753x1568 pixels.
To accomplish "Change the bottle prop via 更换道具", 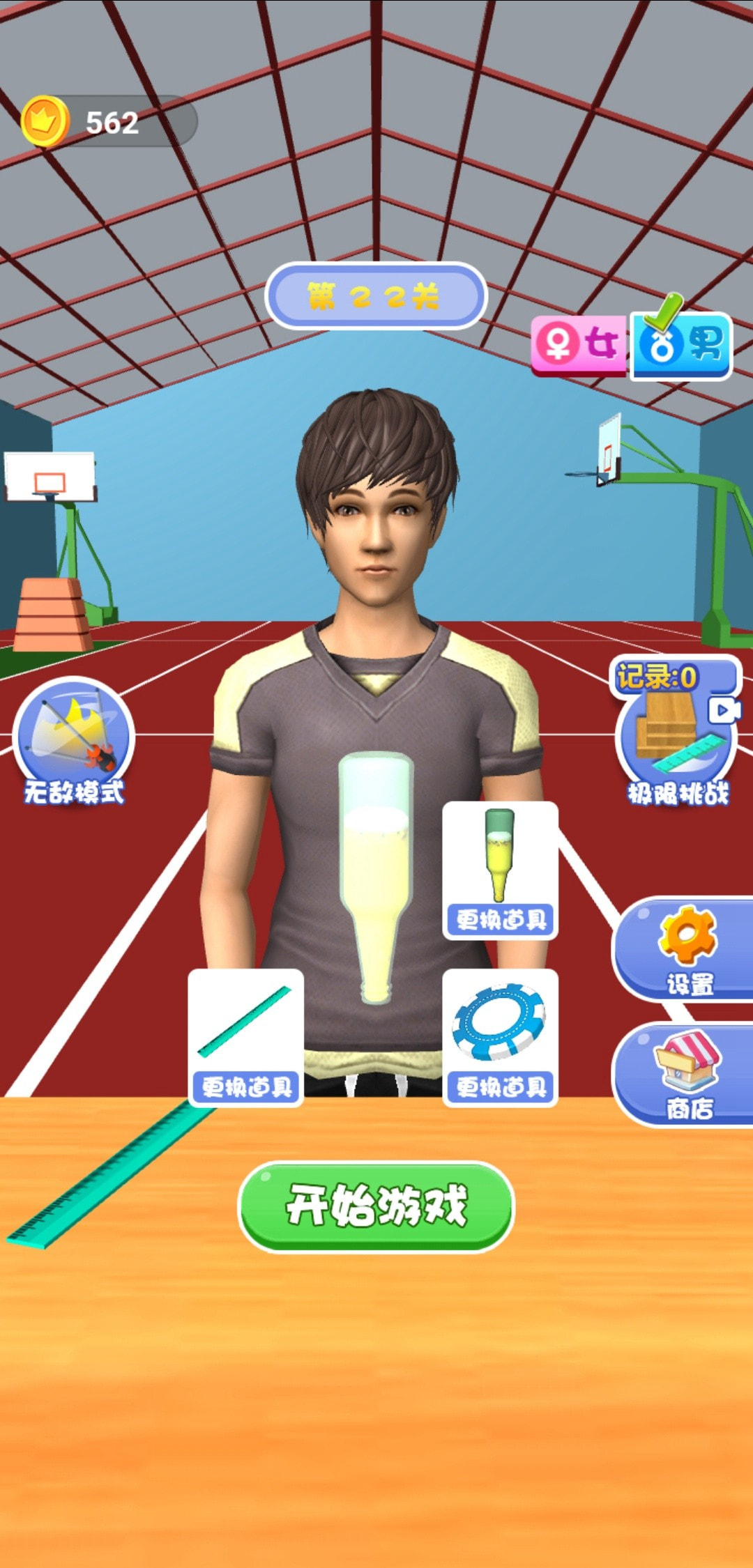I will pyautogui.click(x=500, y=870).
